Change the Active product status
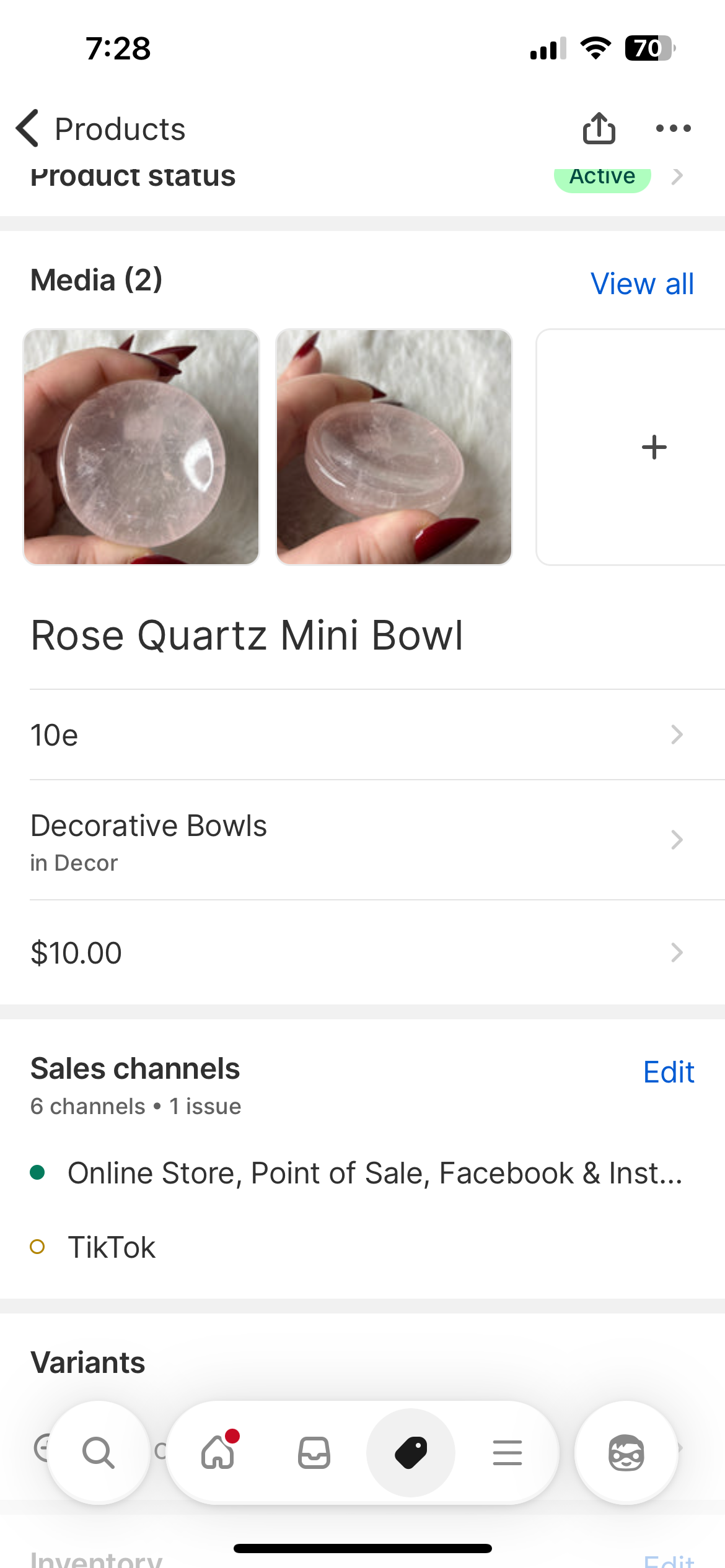Screen dimensions: 725x1568 [602, 178]
